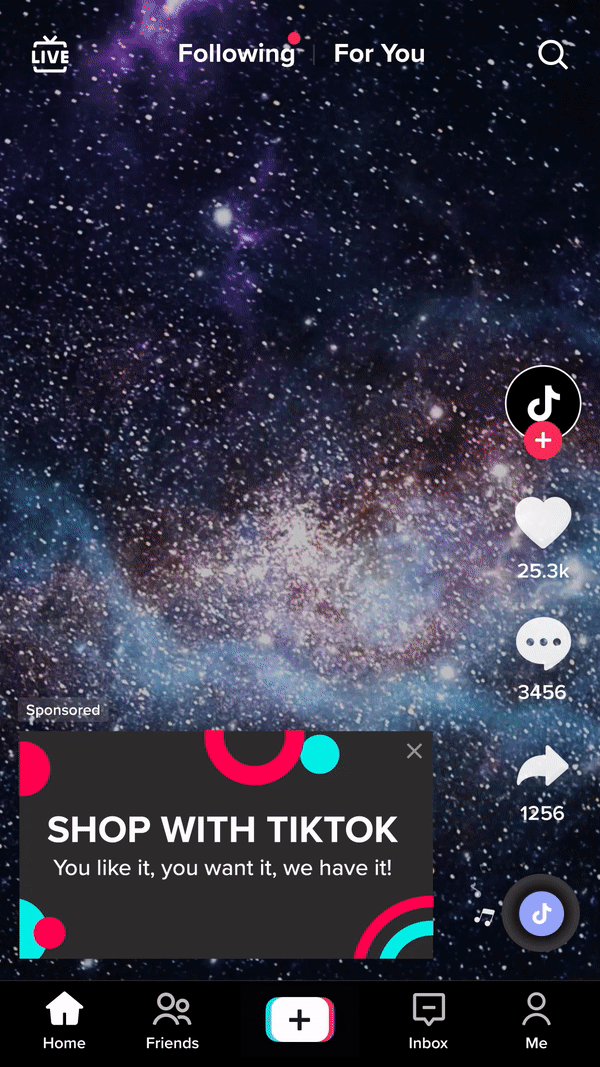Follow the creator with the plus badge
The width and height of the screenshot is (600, 1067).
point(543,440)
